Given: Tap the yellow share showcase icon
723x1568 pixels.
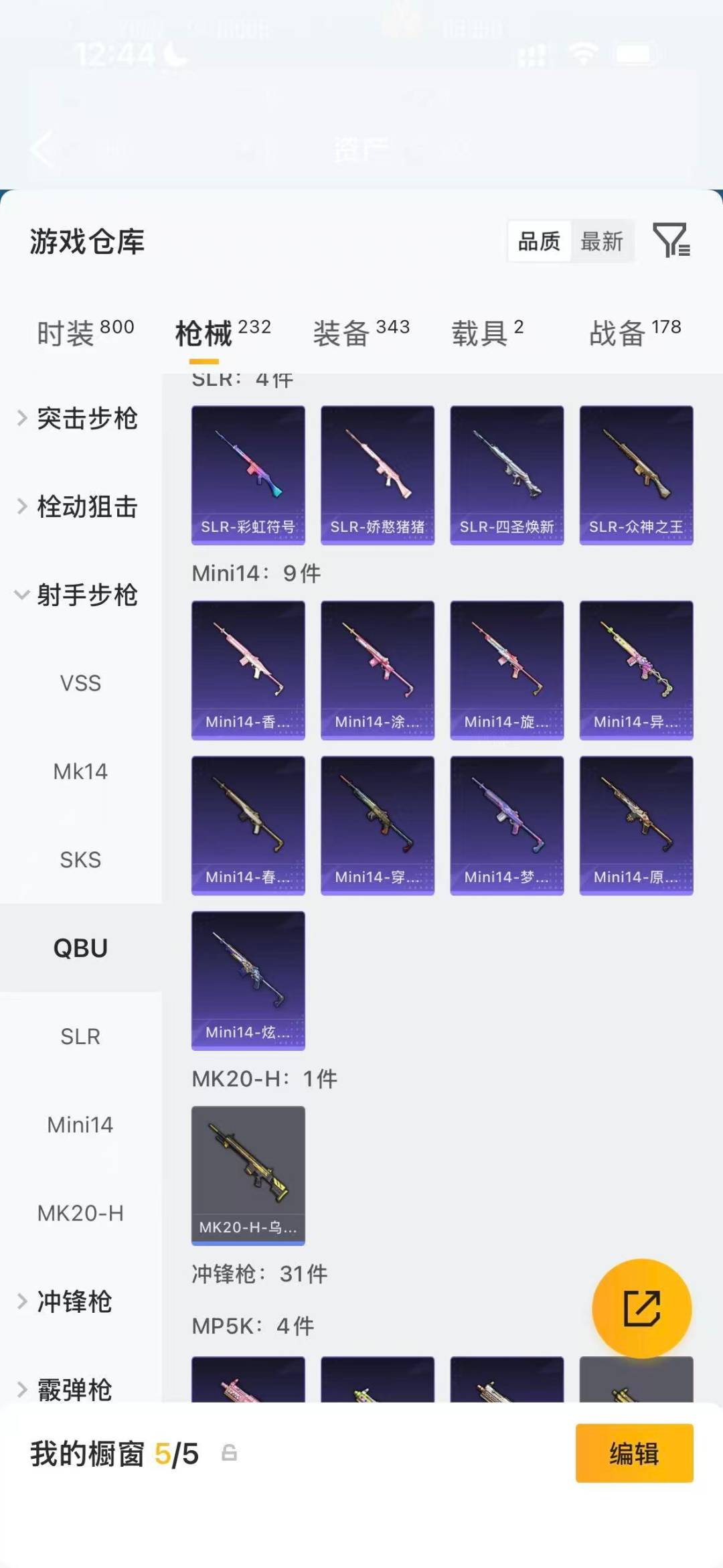Looking at the screenshot, I should pyautogui.click(x=641, y=1307).
